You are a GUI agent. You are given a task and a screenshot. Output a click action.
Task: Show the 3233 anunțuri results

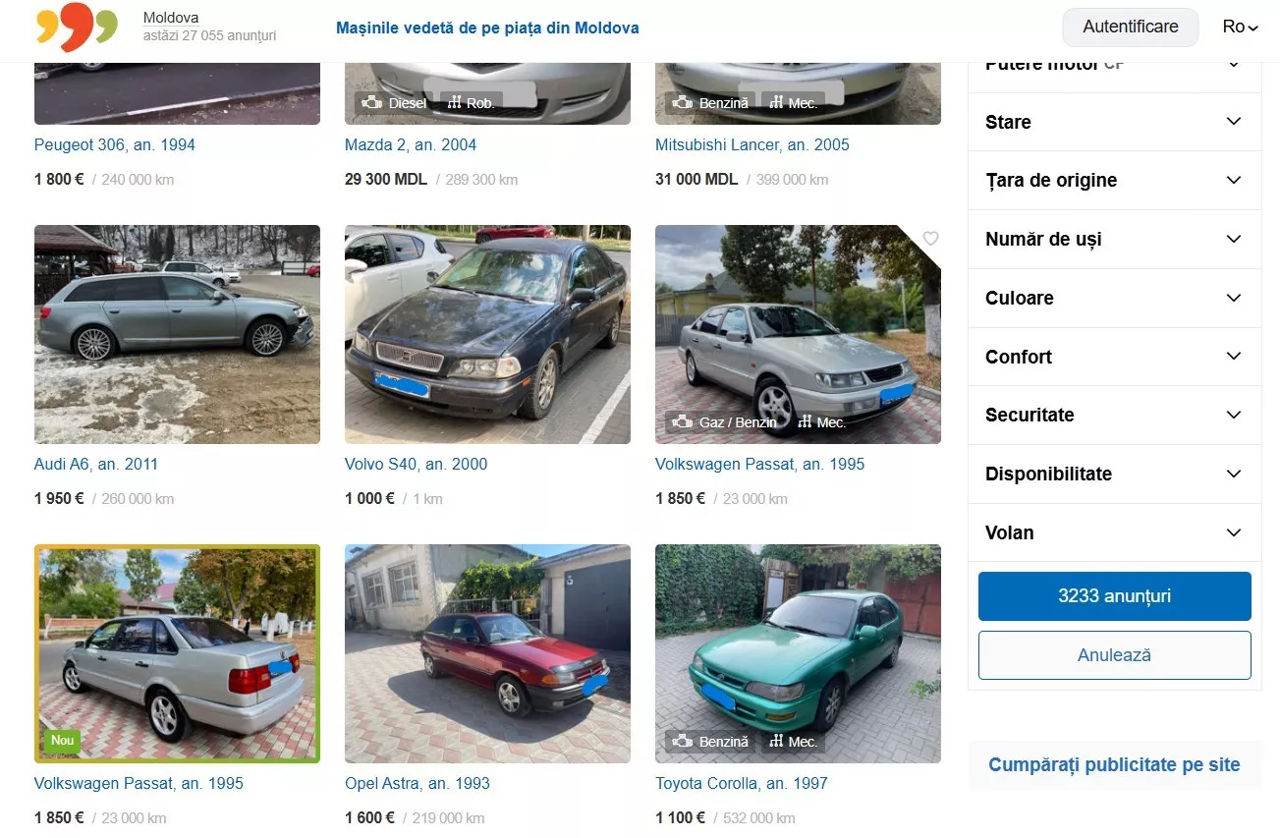tap(1114, 596)
